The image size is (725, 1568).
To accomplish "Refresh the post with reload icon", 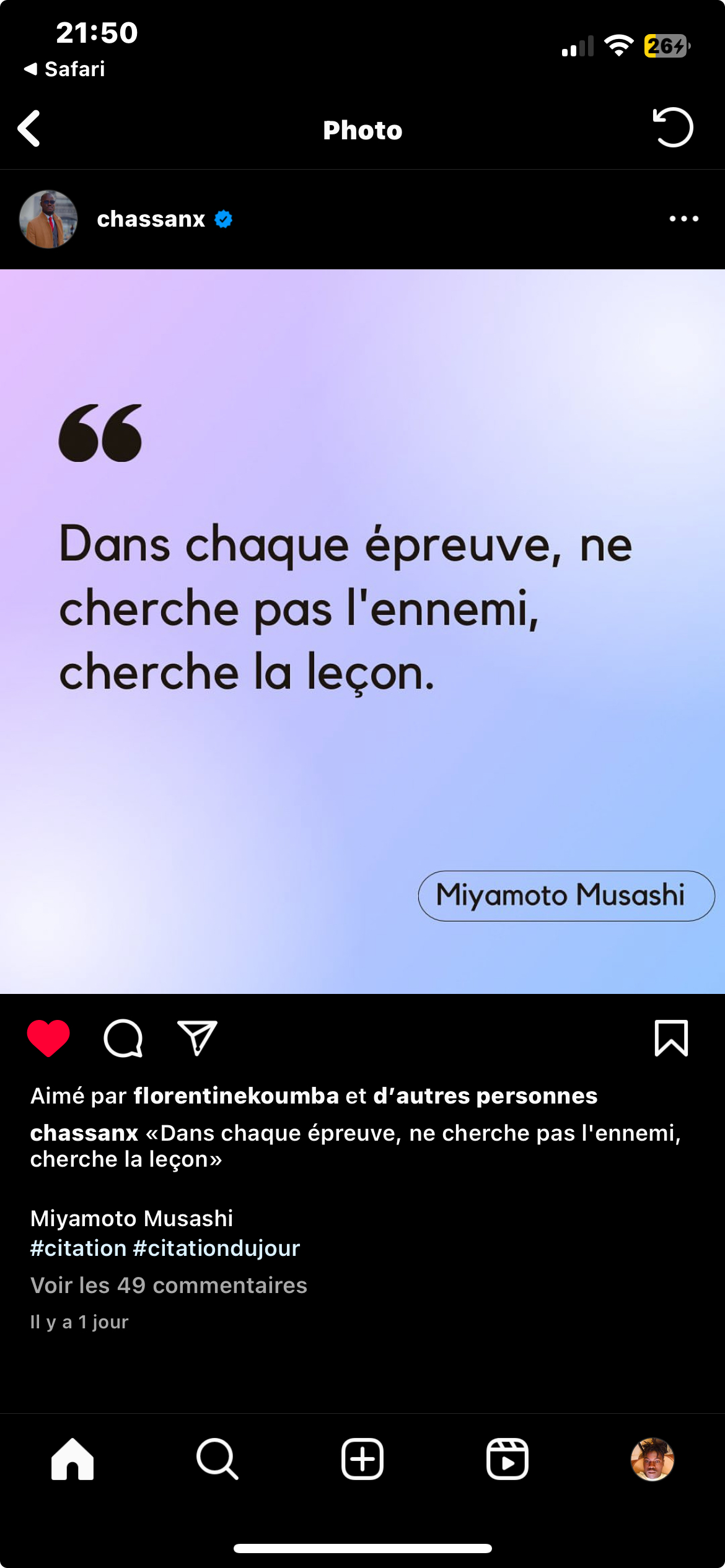I will 673,128.
